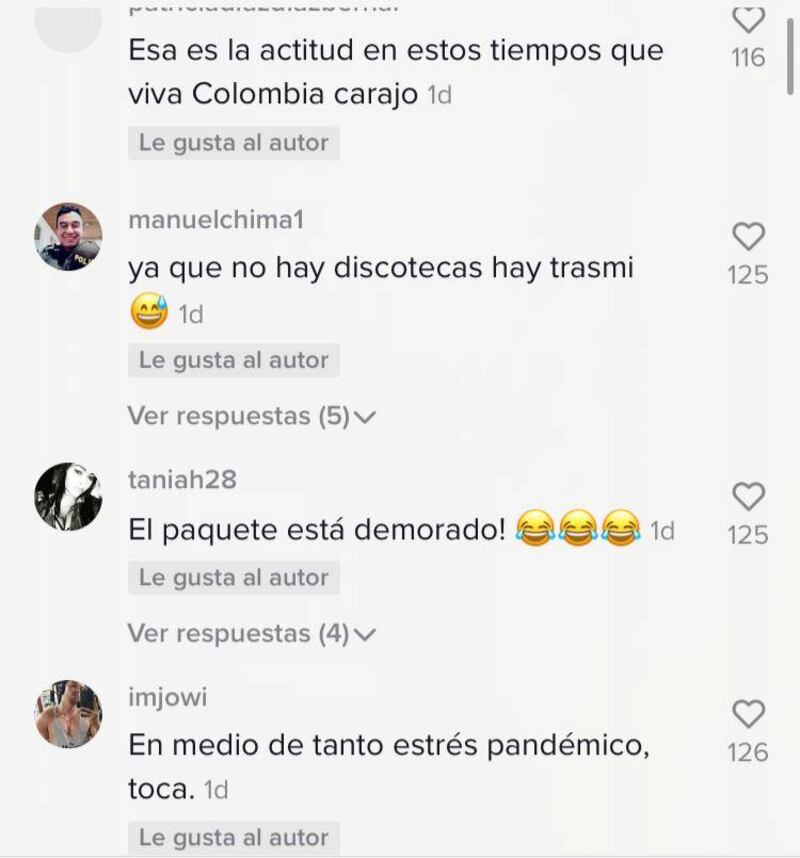Viewport: 800px width, 858px height.
Task: Expand the 4 replies under taniah28's comment
Action: pos(251,633)
